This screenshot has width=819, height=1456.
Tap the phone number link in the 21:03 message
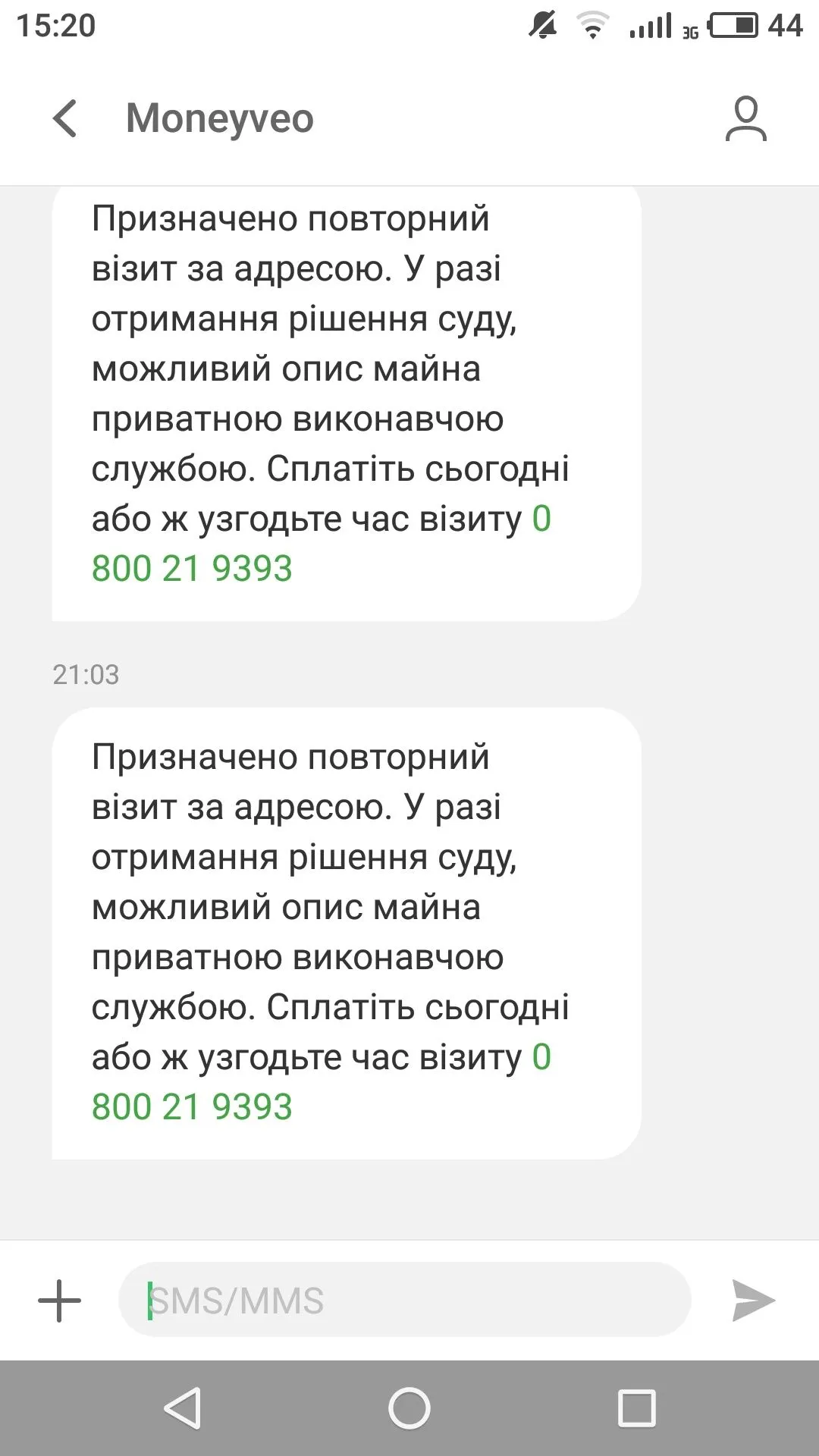click(x=192, y=1107)
